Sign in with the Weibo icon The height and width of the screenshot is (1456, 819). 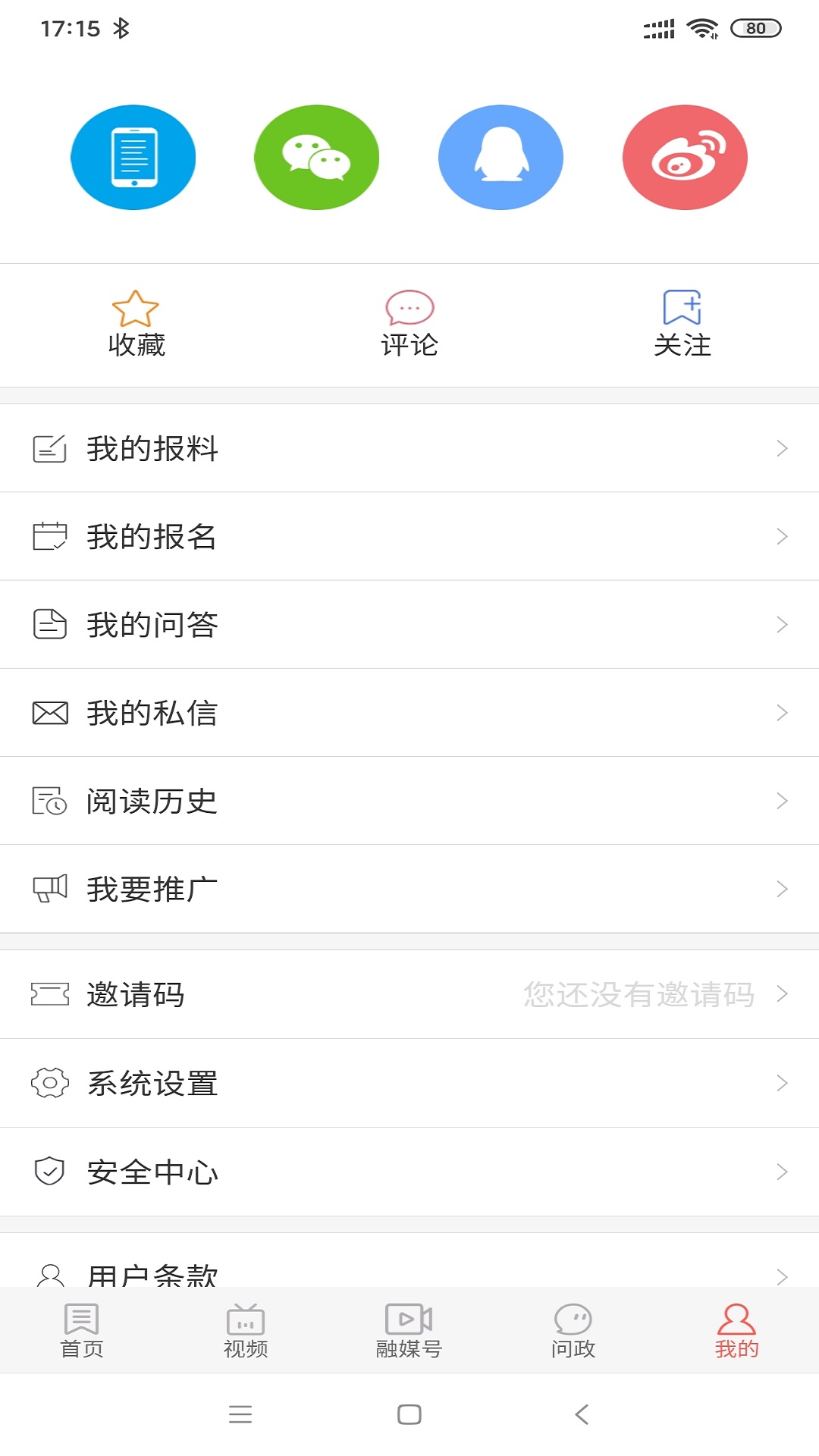pos(685,158)
